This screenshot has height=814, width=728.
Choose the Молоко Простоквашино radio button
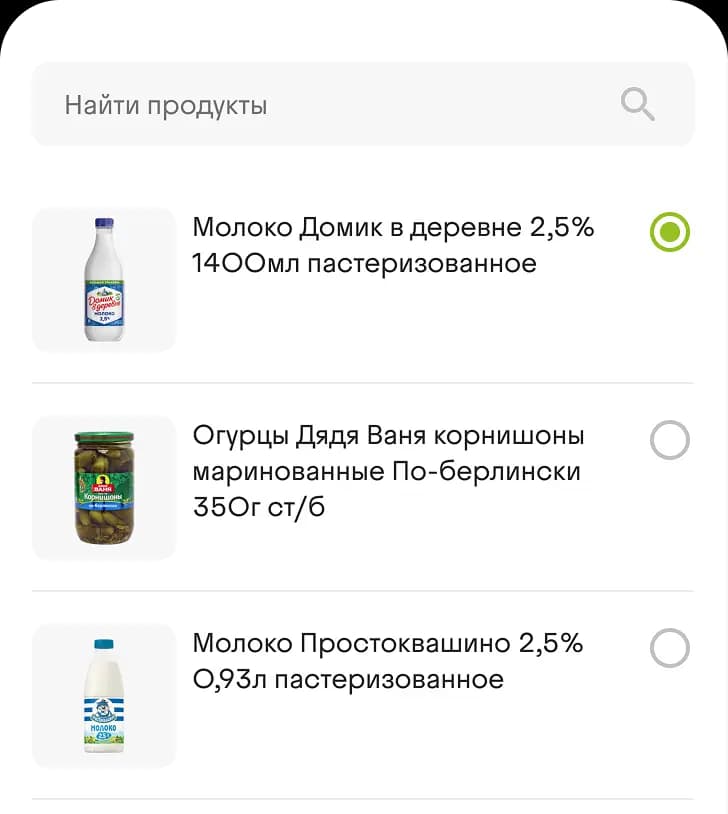[x=669, y=648]
